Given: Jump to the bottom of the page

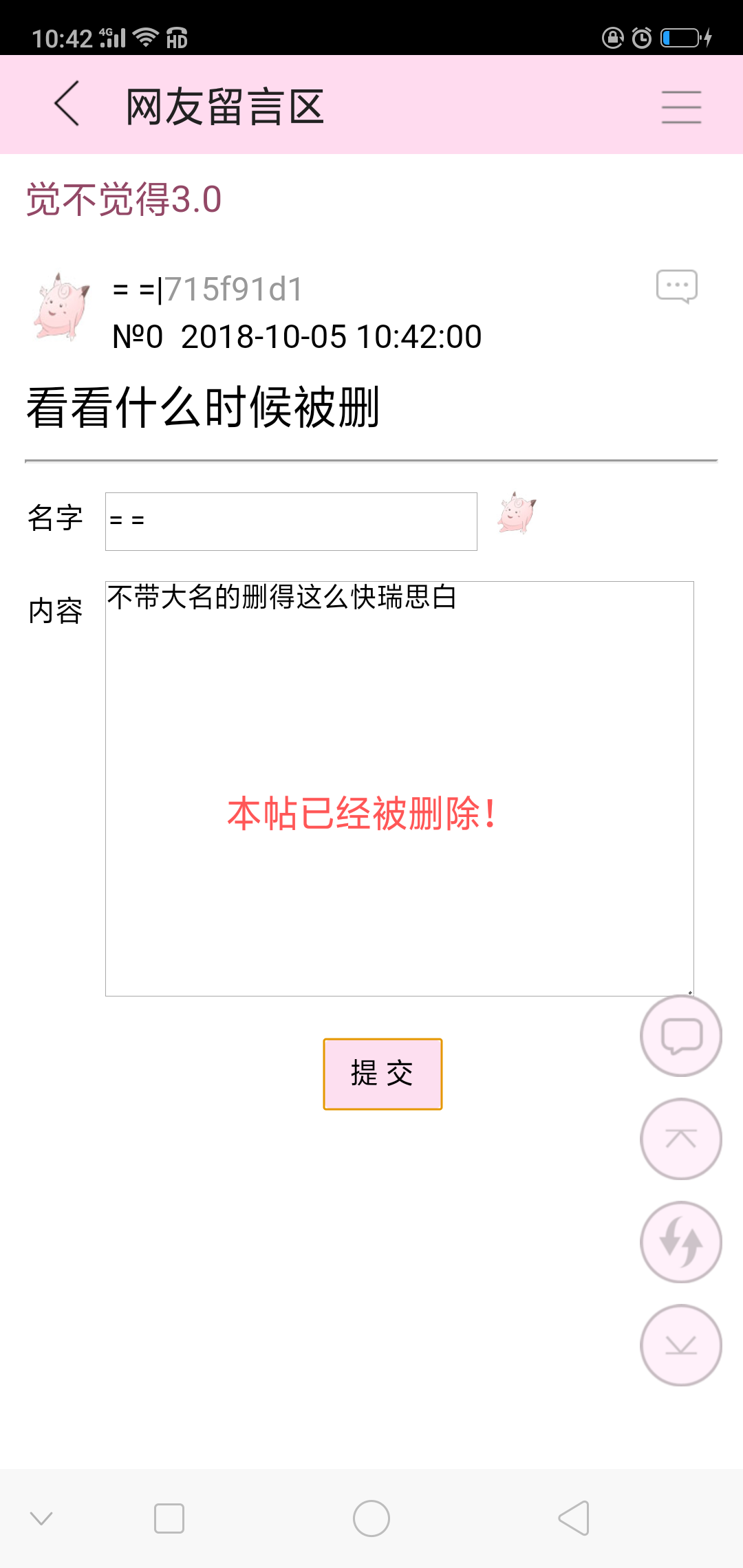Looking at the screenshot, I should pos(680,1345).
